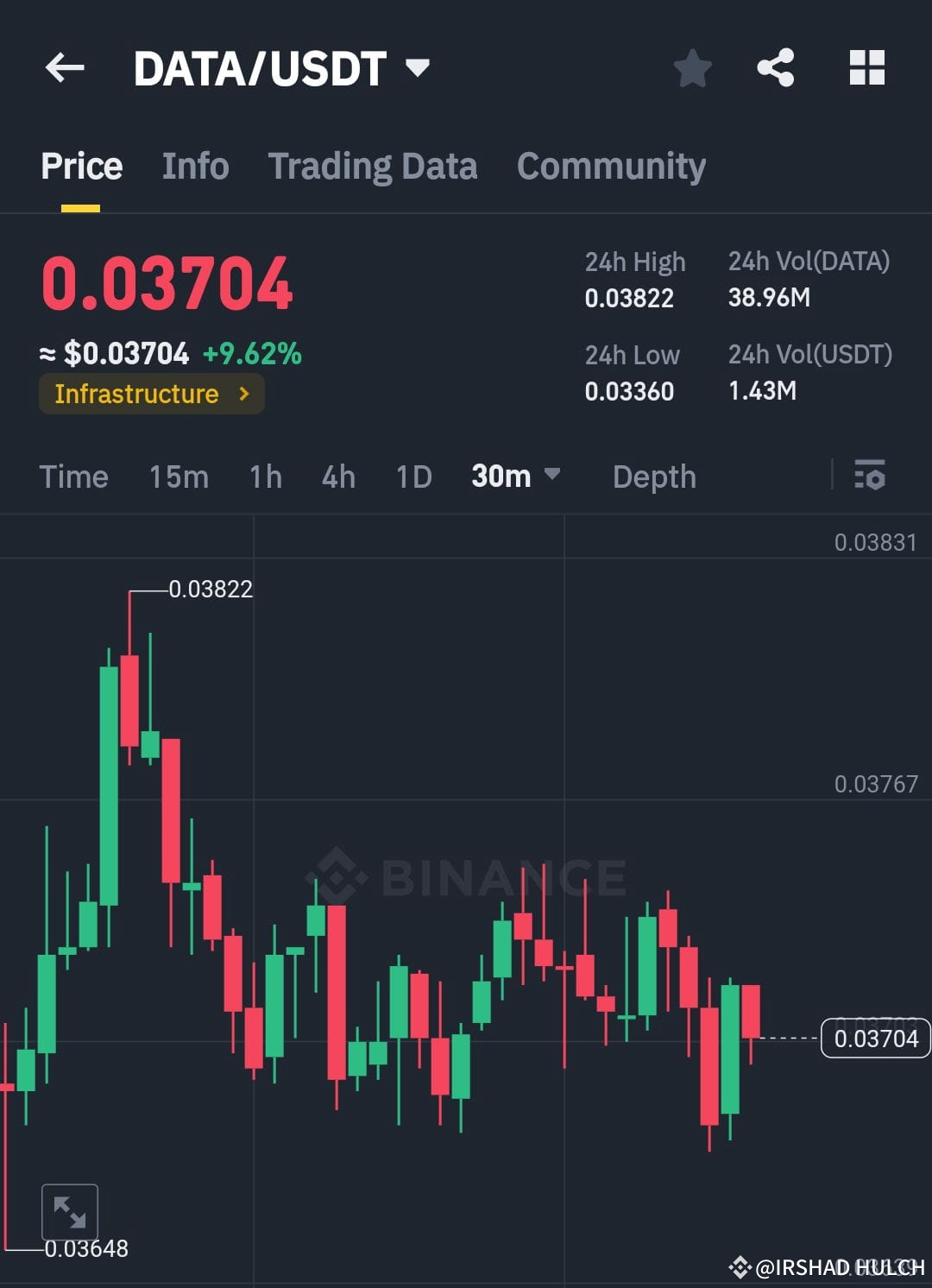The height and width of the screenshot is (1288, 932).
Task: Expand the Infrastructure category chevron
Action: pos(244,394)
